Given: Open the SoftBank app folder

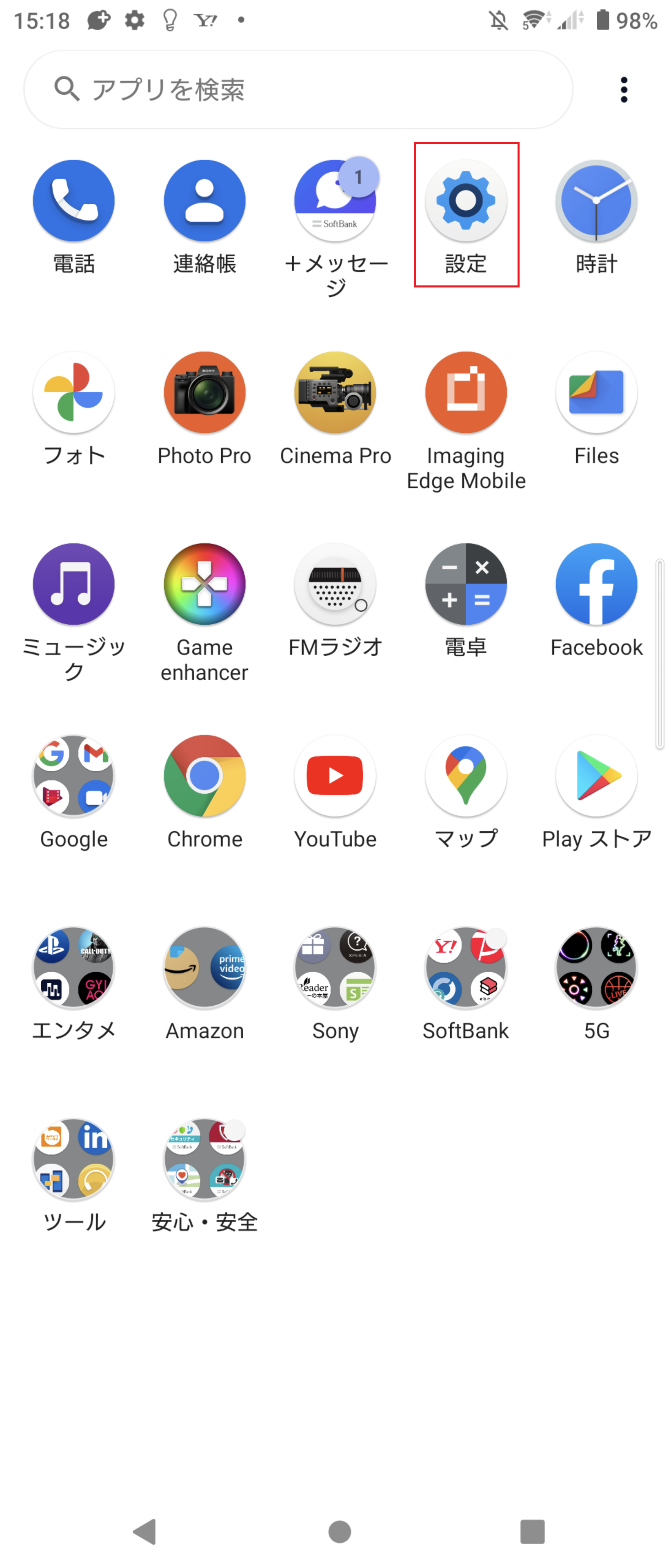Looking at the screenshot, I should tap(465, 968).
